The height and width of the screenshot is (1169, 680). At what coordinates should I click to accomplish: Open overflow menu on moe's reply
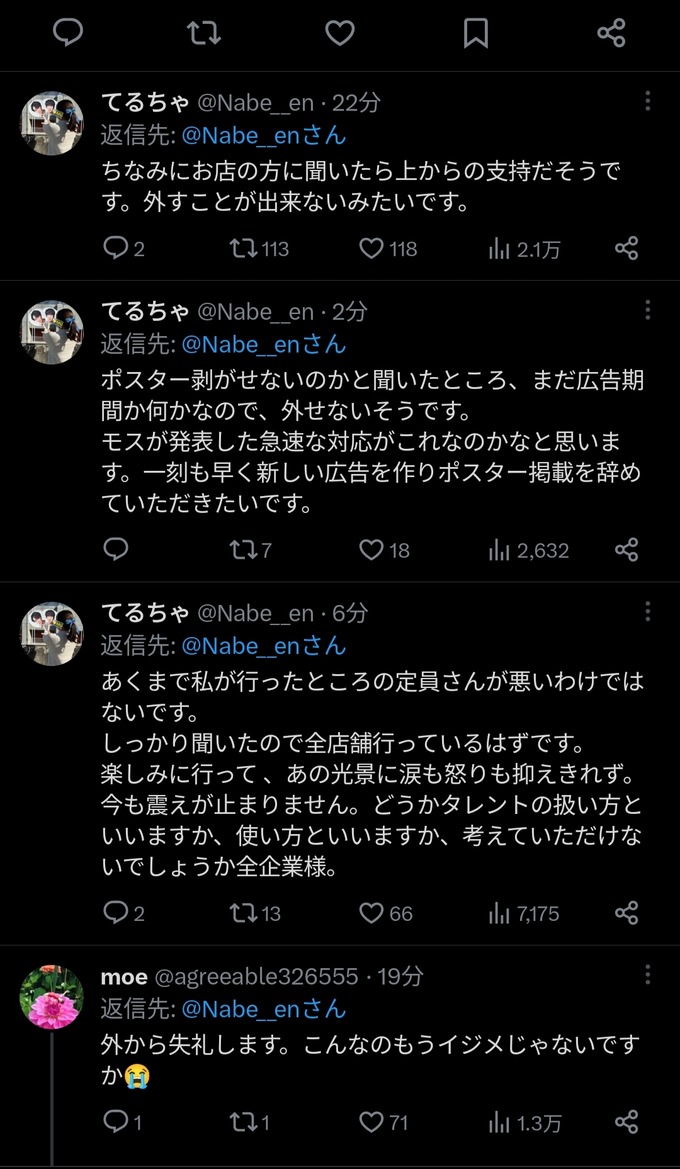pyautogui.click(x=648, y=975)
